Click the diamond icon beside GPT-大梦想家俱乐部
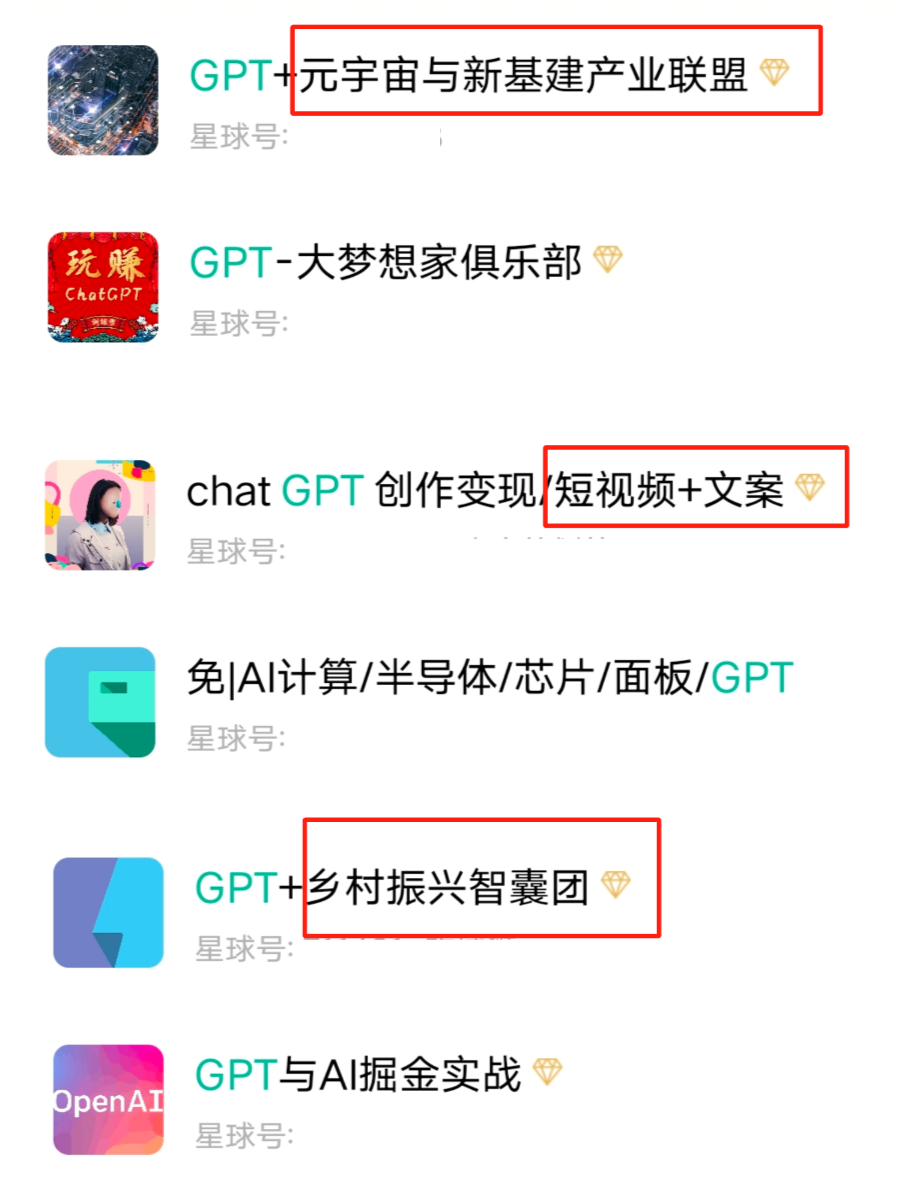The width and height of the screenshot is (905, 1180). pos(610,258)
